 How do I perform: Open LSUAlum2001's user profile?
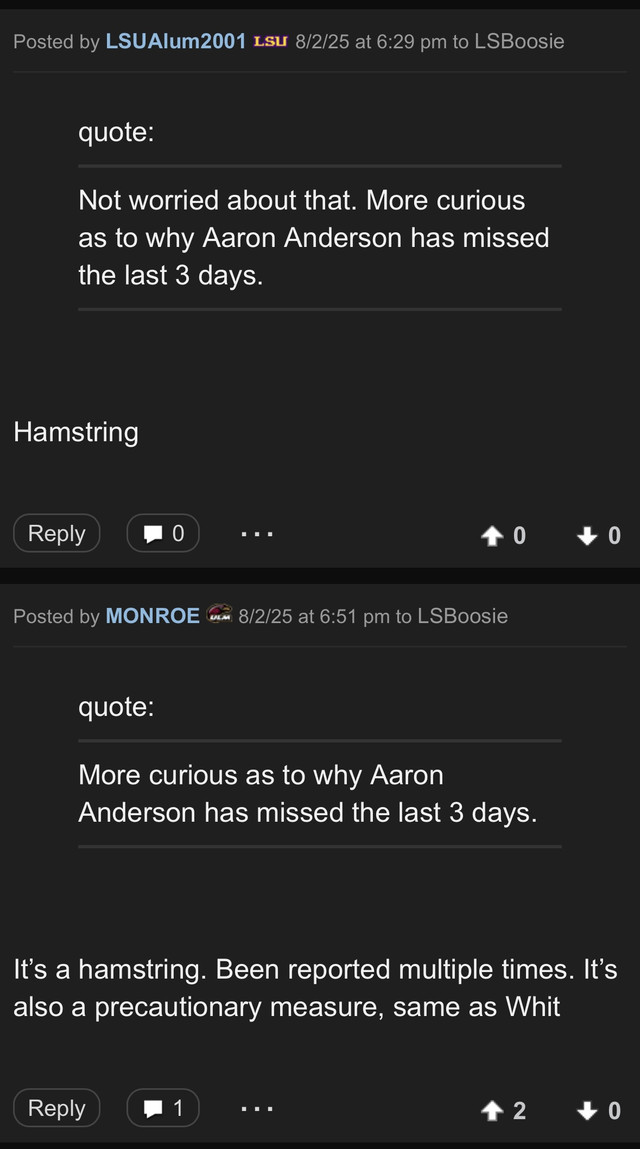pos(175,41)
